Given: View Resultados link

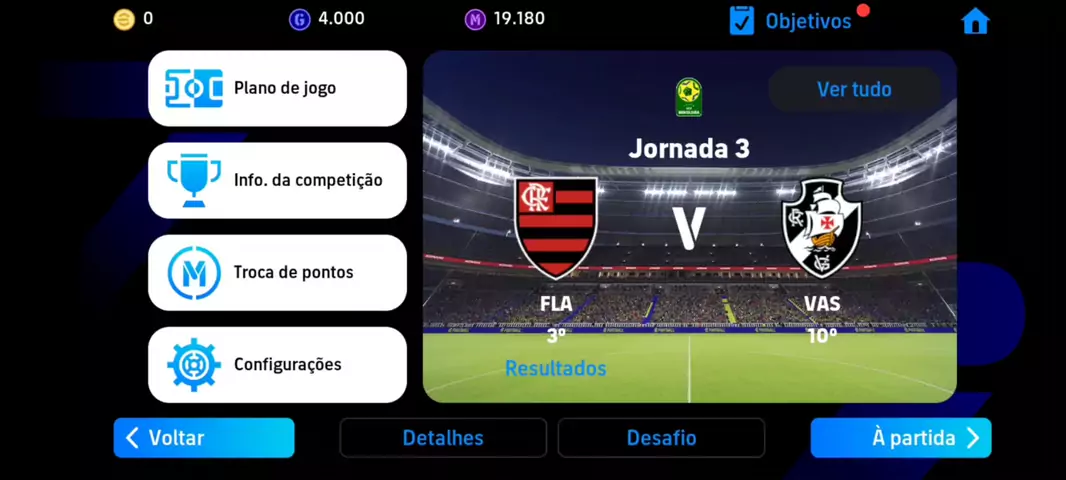Looking at the screenshot, I should click(555, 368).
